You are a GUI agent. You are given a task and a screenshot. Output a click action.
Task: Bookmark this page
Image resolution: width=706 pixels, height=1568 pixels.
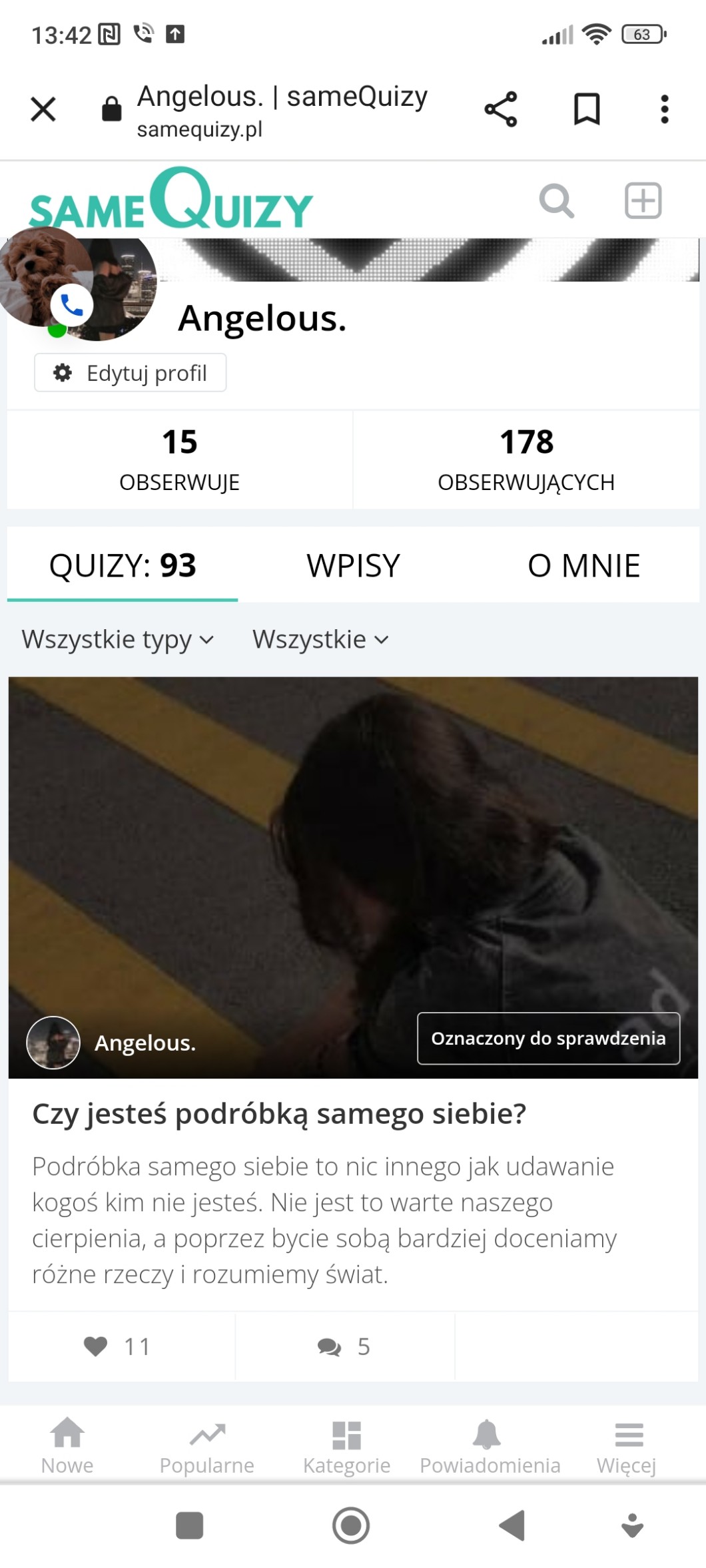587,109
